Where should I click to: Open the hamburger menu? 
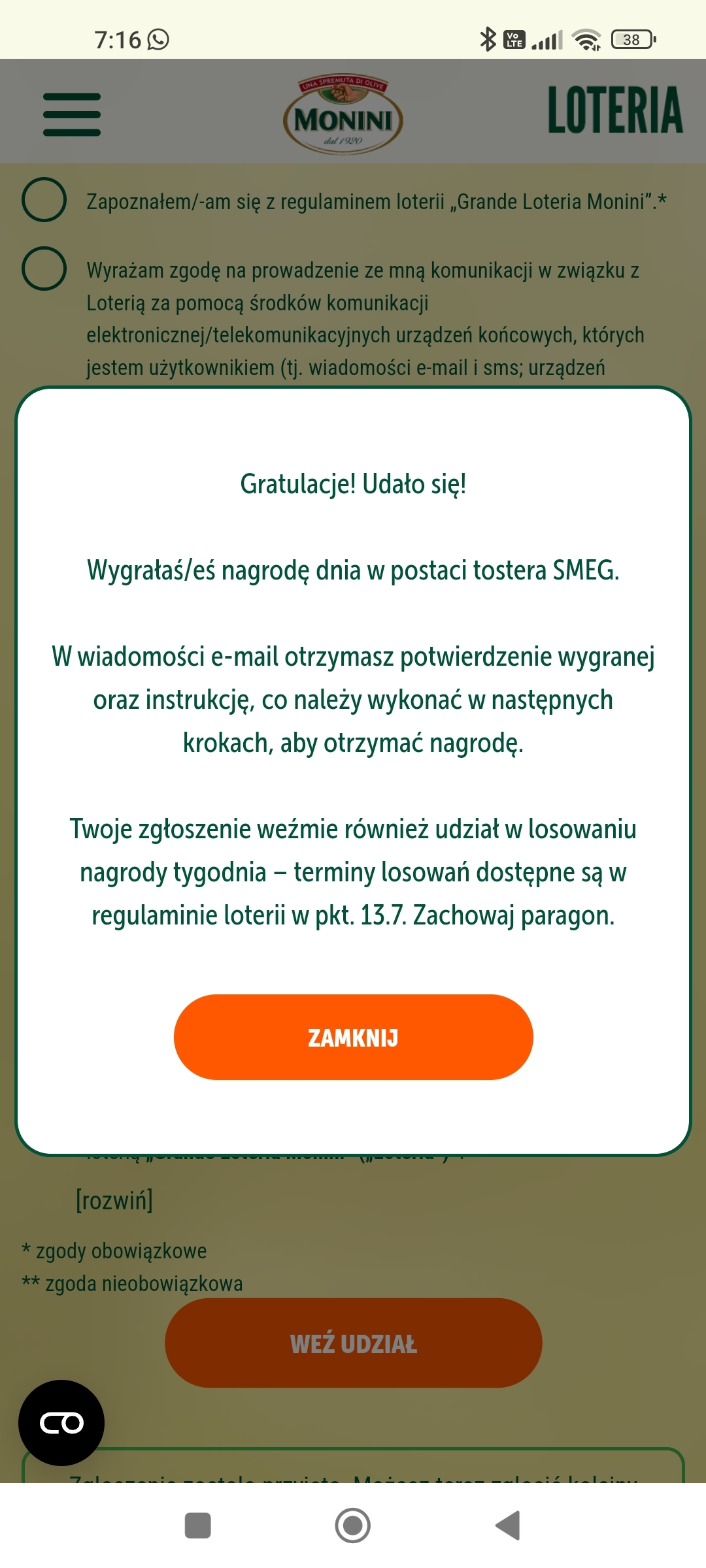[x=72, y=114]
